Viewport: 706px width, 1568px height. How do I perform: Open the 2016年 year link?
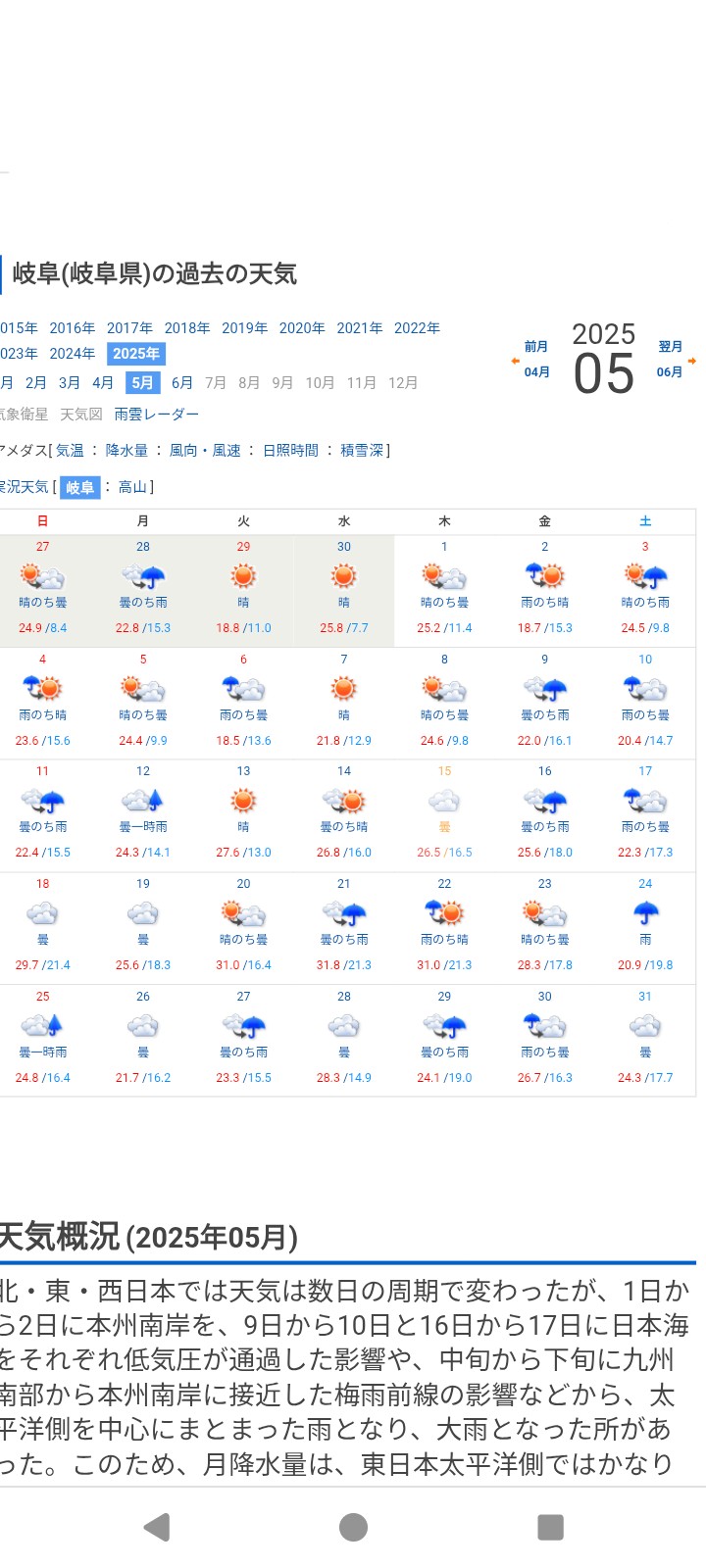(72, 328)
